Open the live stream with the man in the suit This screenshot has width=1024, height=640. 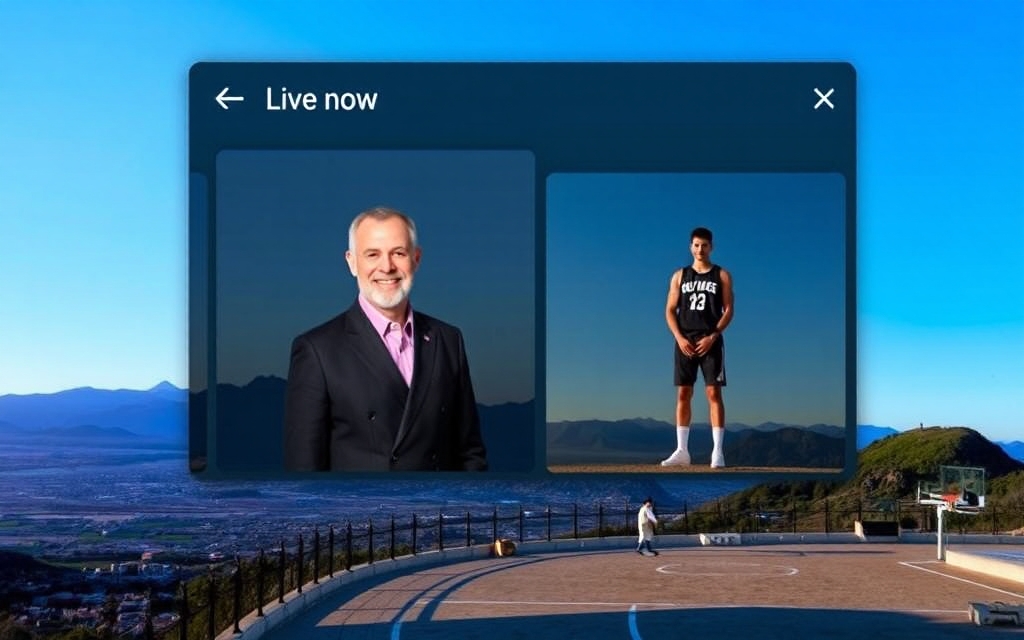pyautogui.click(x=375, y=310)
